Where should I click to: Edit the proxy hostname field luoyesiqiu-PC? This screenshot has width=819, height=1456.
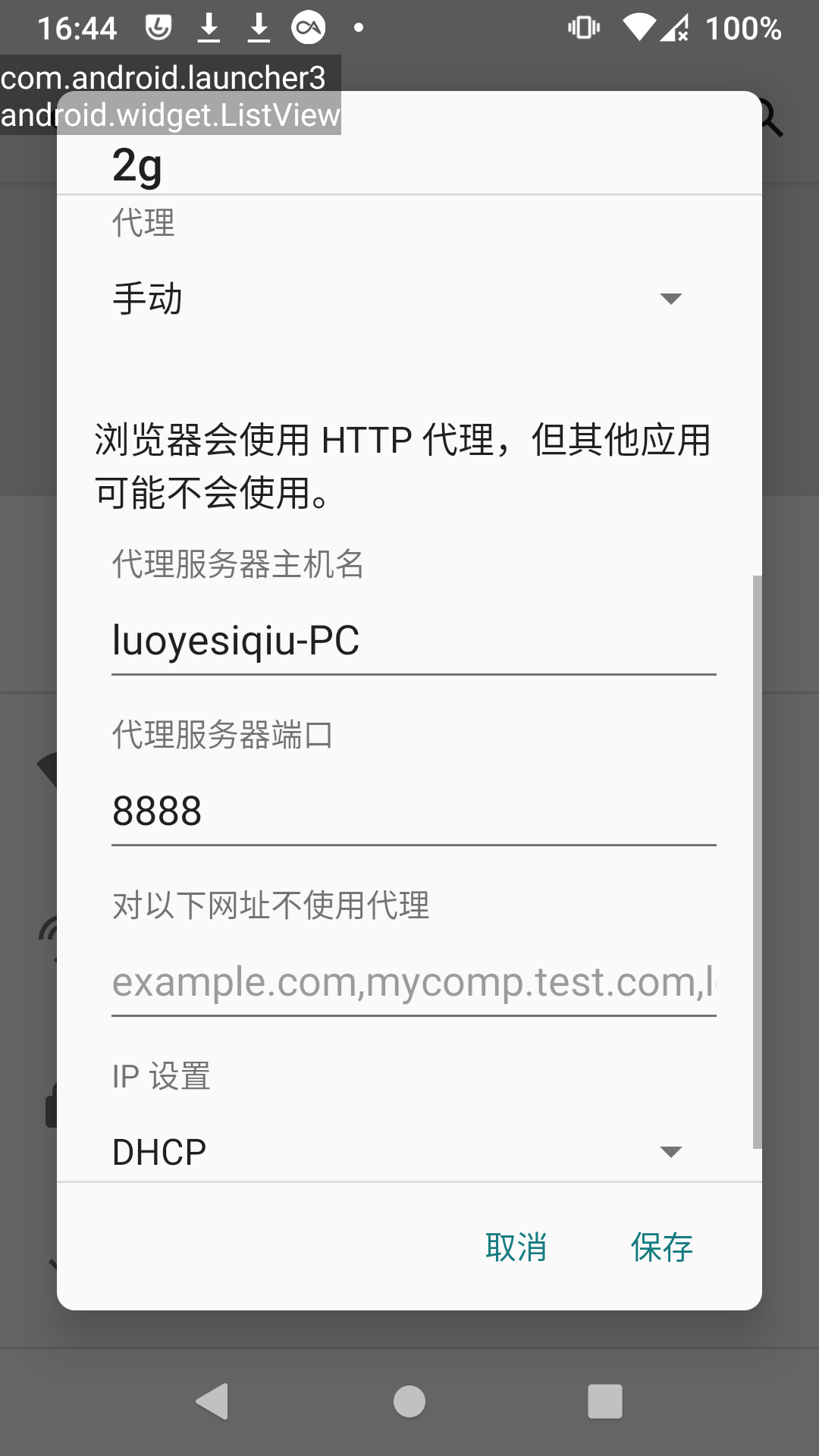(x=413, y=640)
